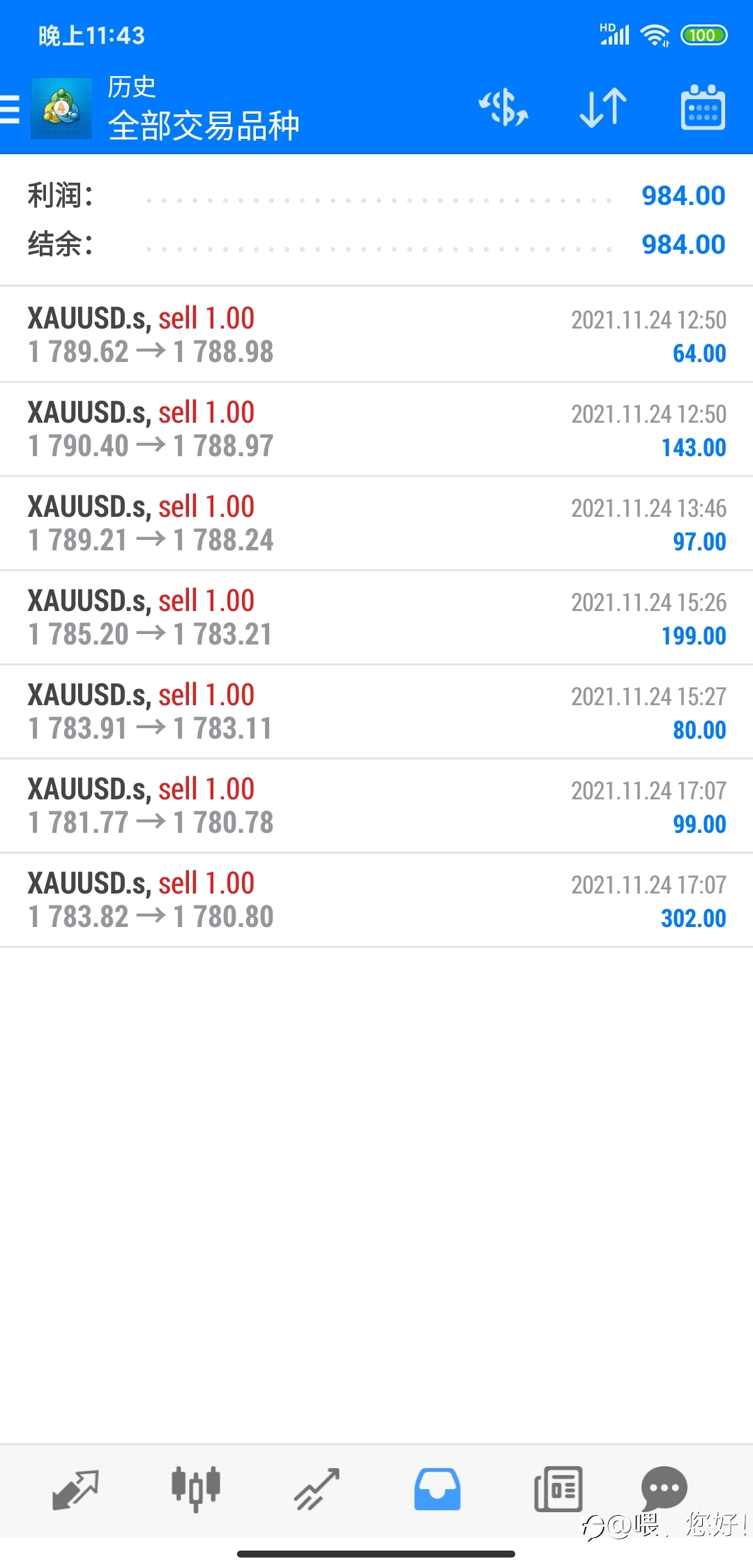Open the sell trade with profit 97.00
The width and height of the screenshot is (753, 1568).
pyautogui.click(x=376, y=523)
